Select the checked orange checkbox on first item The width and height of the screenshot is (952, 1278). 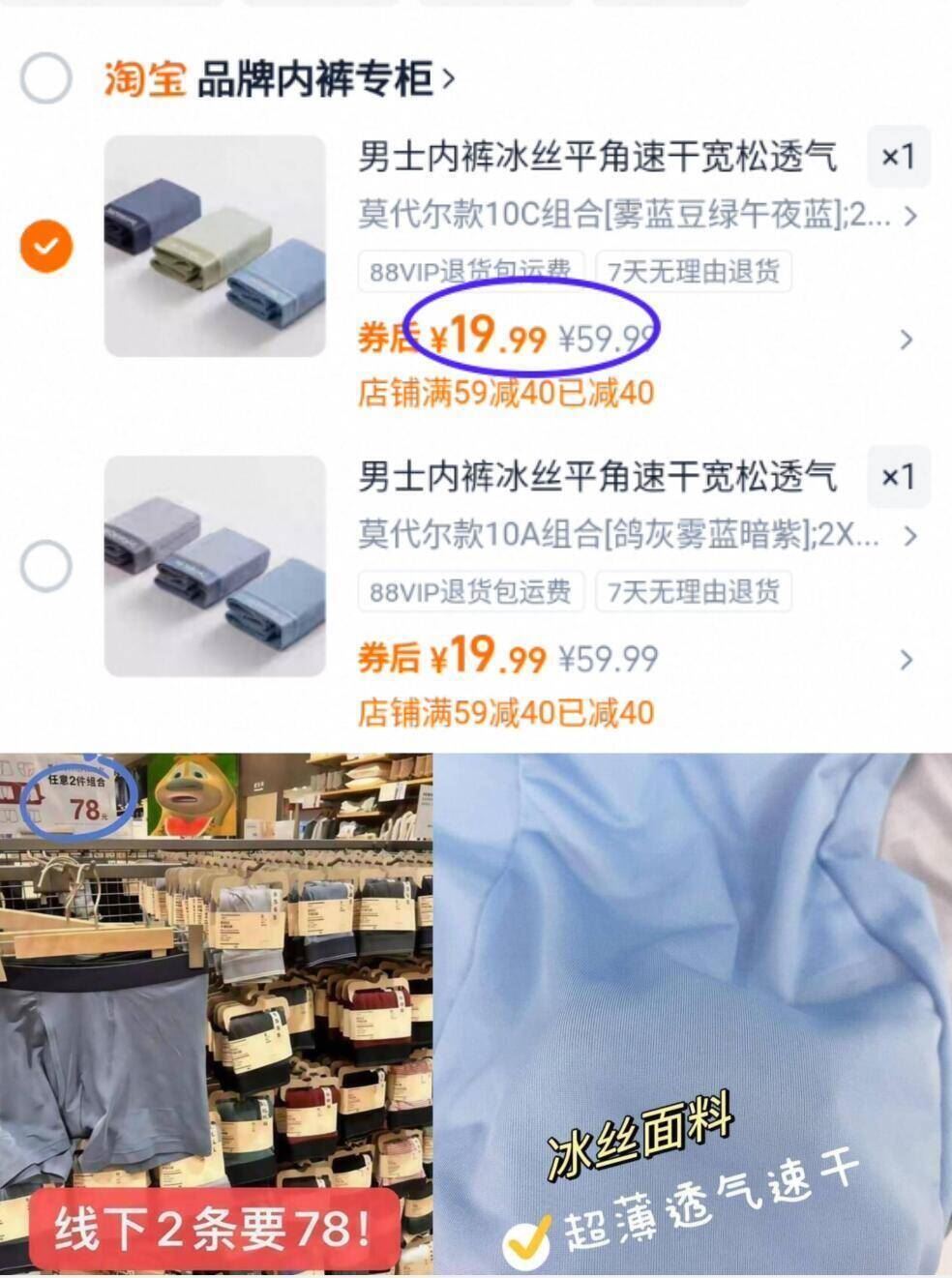(x=45, y=244)
